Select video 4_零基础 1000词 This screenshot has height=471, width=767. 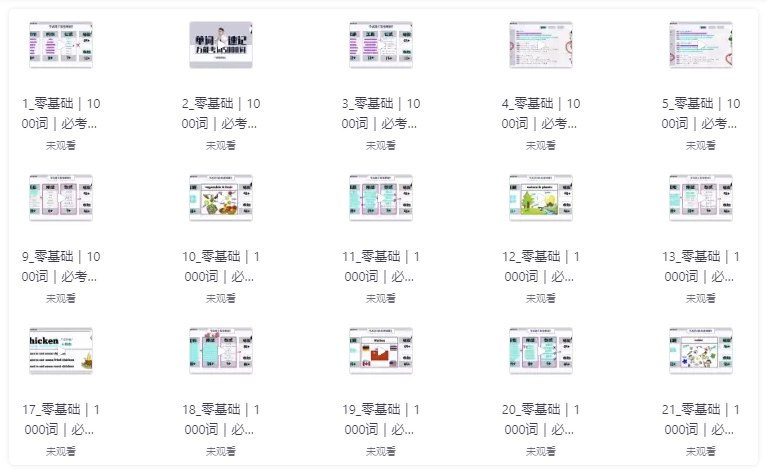pos(541,46)
